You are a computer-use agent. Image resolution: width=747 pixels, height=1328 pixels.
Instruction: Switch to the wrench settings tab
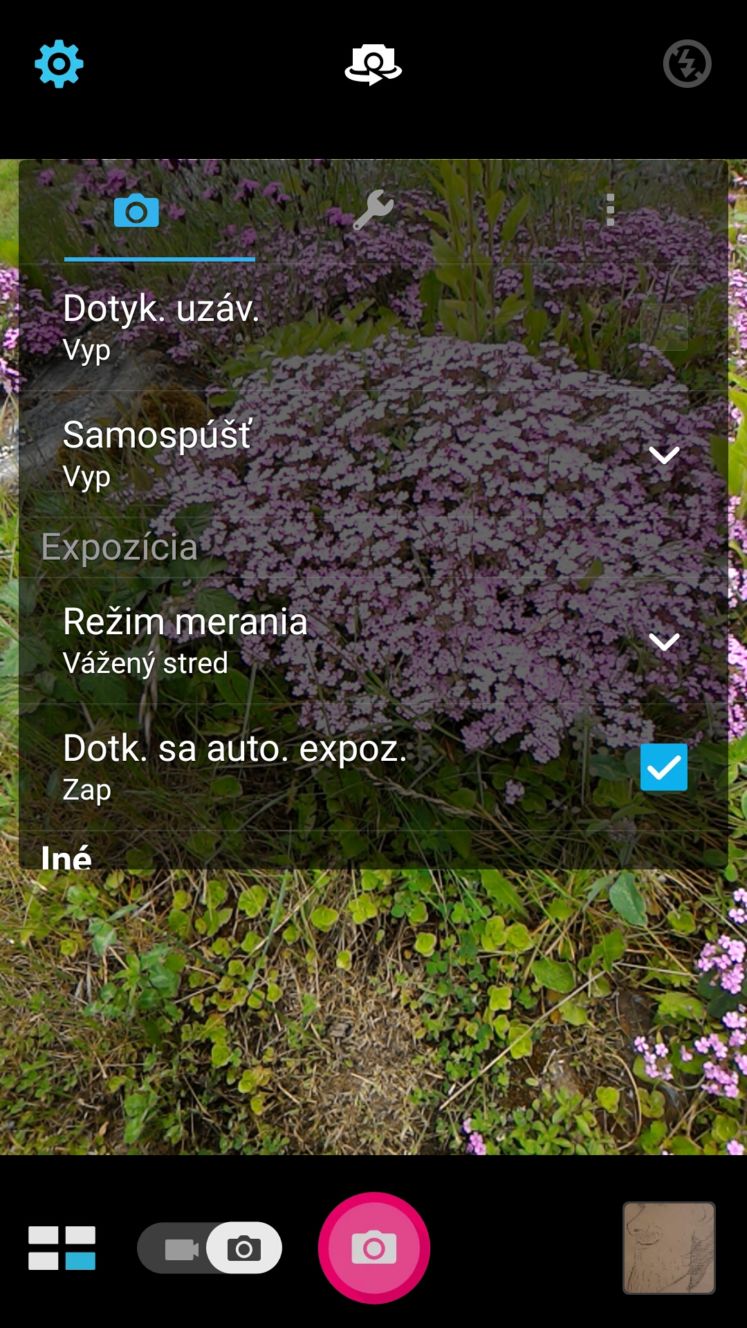(373, 211)
